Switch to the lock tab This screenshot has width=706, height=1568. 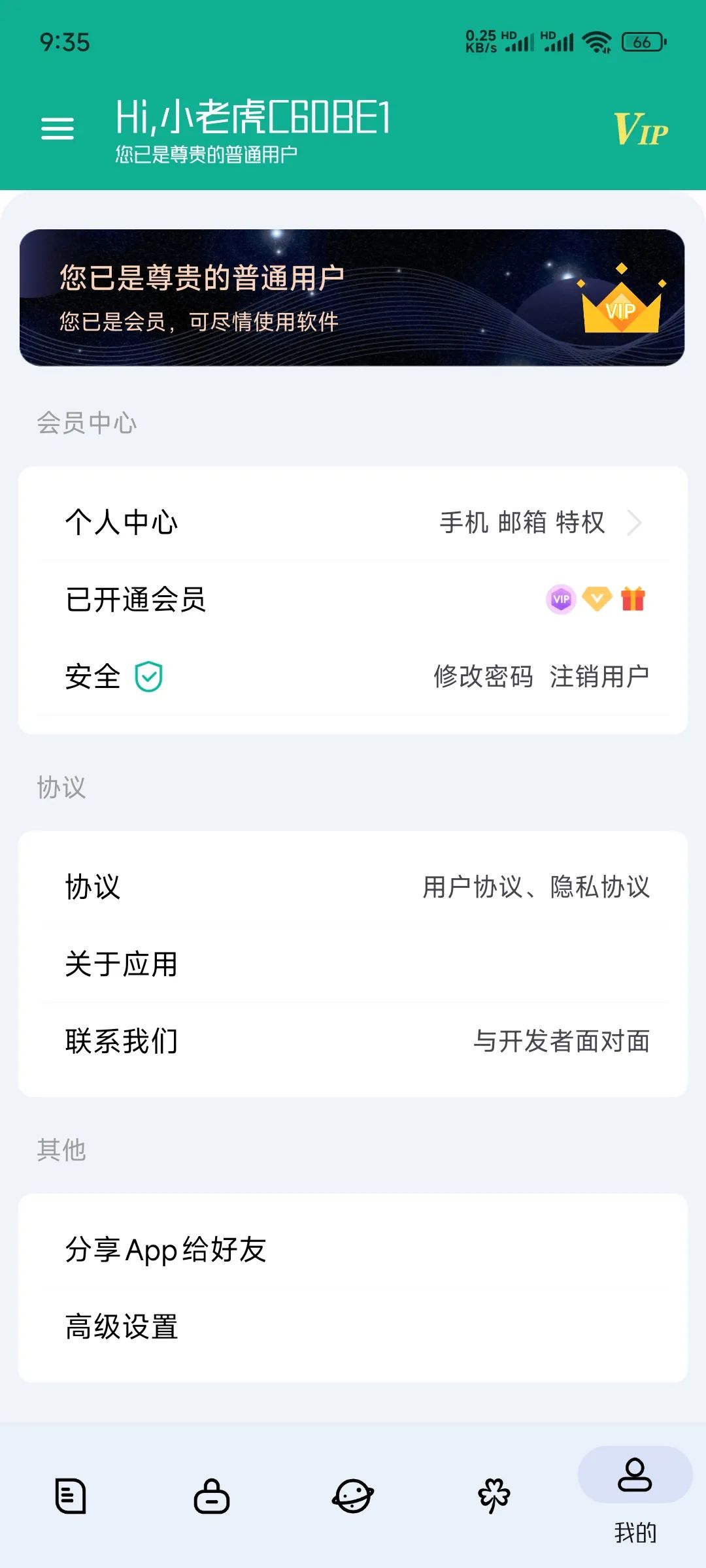pos(212,1495)
